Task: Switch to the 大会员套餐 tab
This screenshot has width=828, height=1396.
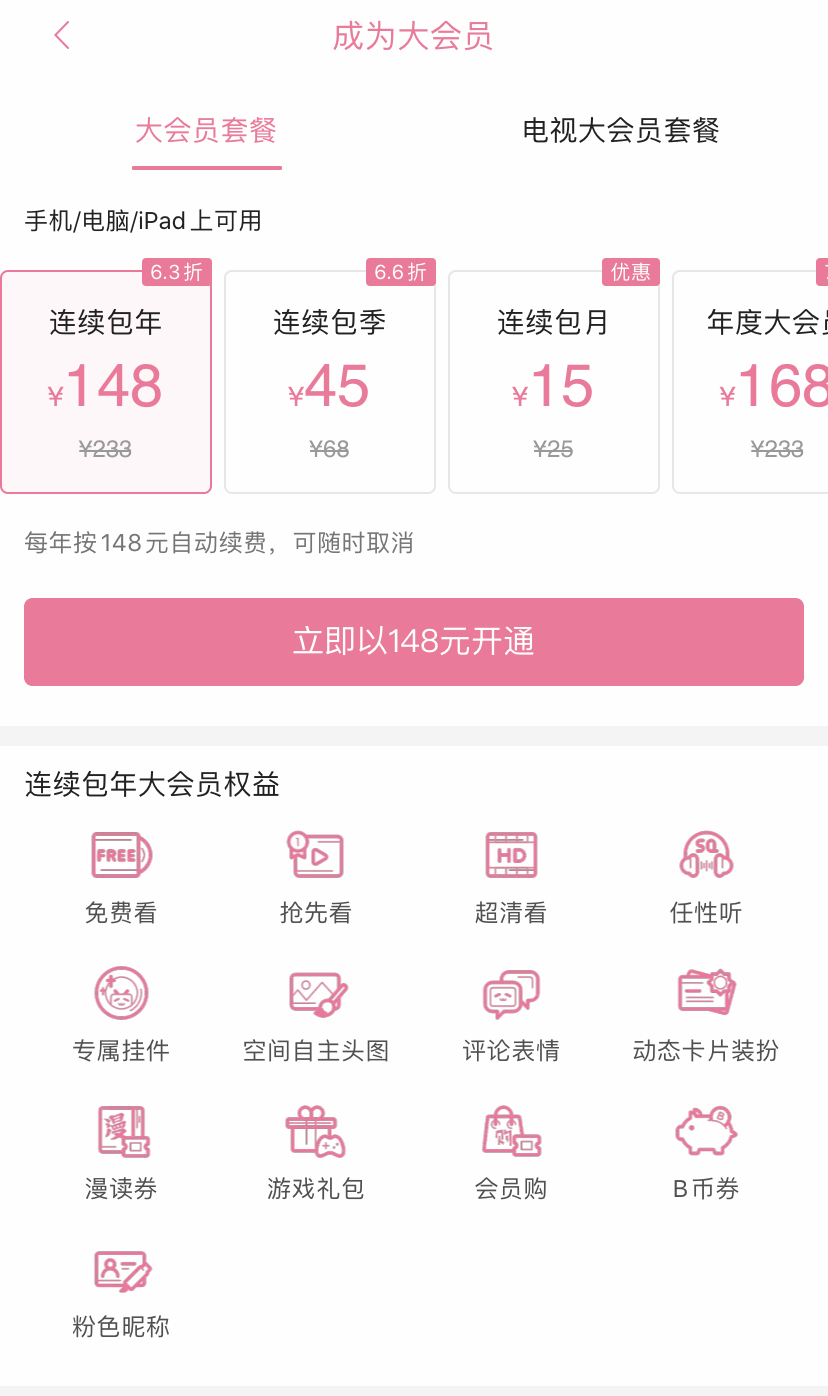Action: point(206,131)
